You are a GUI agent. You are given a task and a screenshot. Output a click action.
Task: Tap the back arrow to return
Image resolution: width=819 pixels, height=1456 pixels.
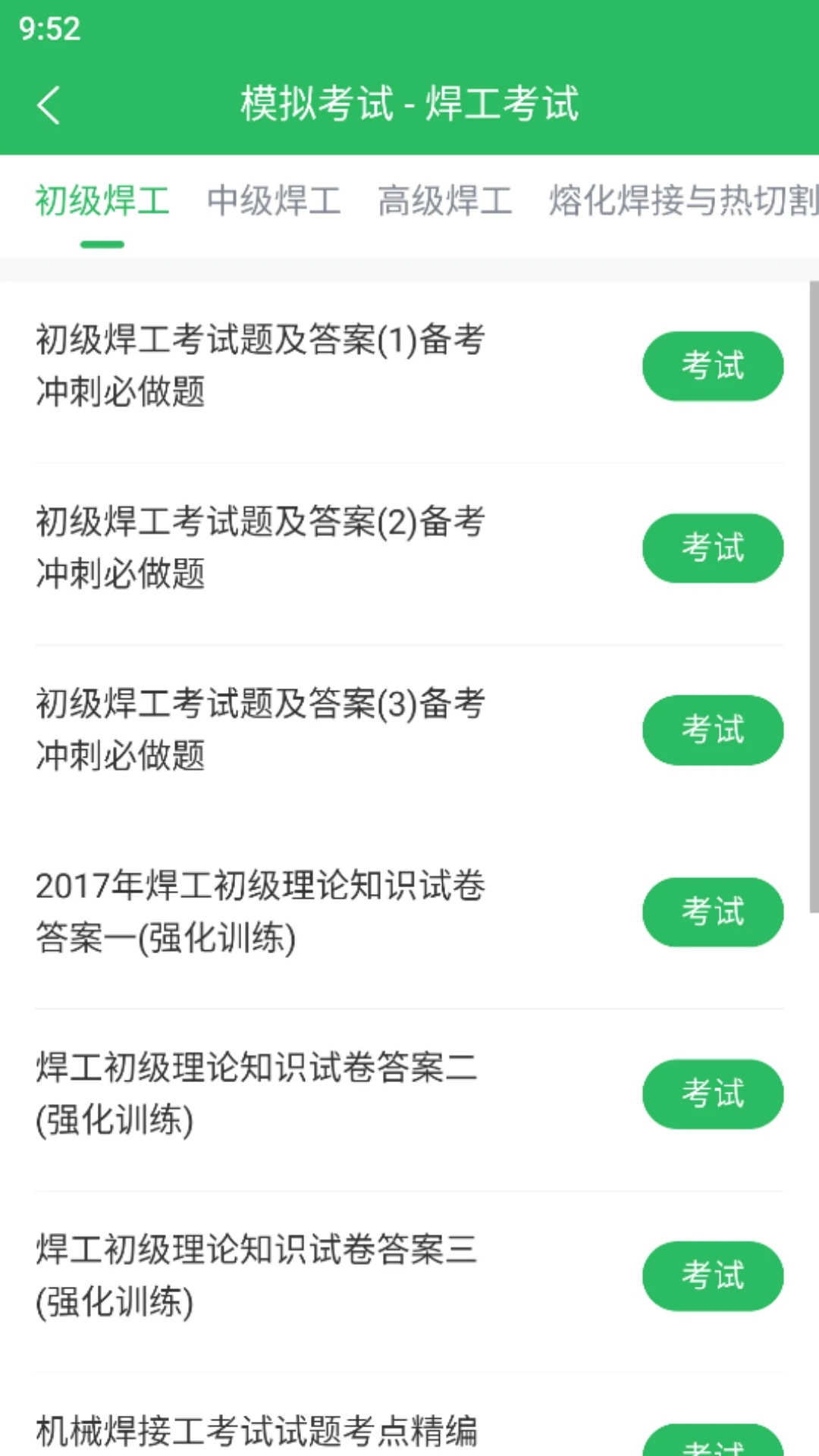click(x=49, y=105)
